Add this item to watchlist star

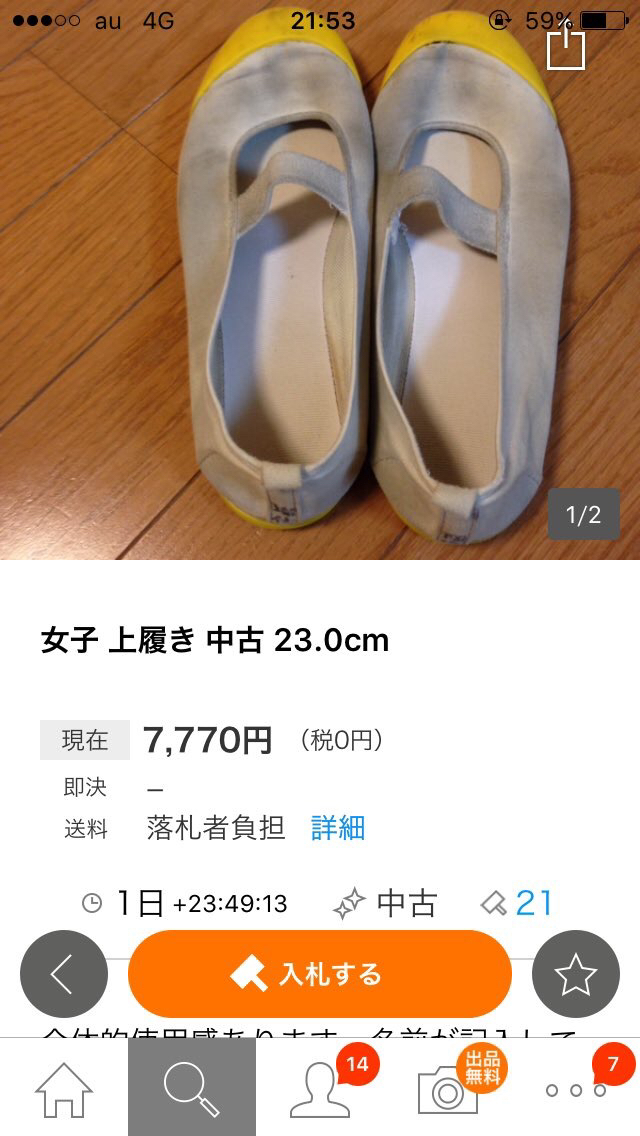(576, 974)
